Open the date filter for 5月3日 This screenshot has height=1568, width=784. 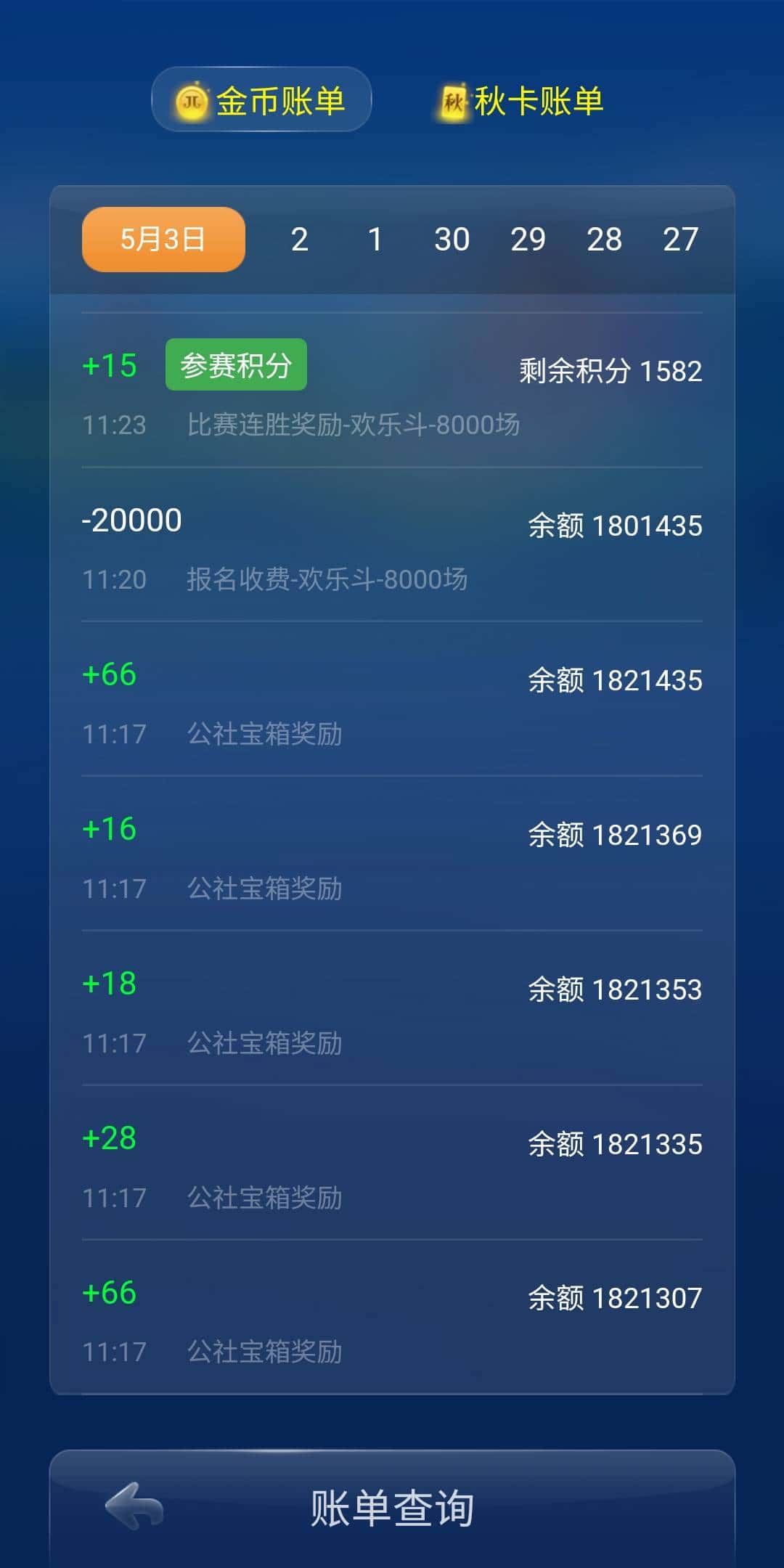click(161, 238)
